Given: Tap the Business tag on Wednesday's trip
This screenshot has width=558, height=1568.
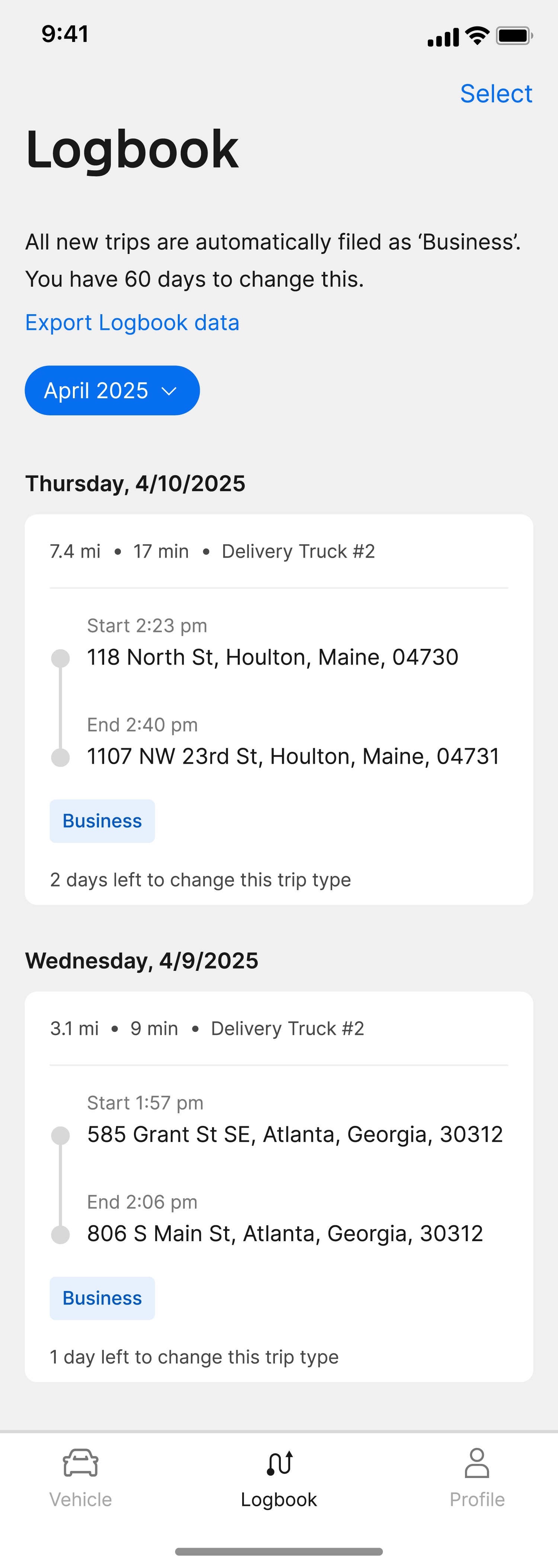Looking at the screenshot, I should tap(102, 1298).
